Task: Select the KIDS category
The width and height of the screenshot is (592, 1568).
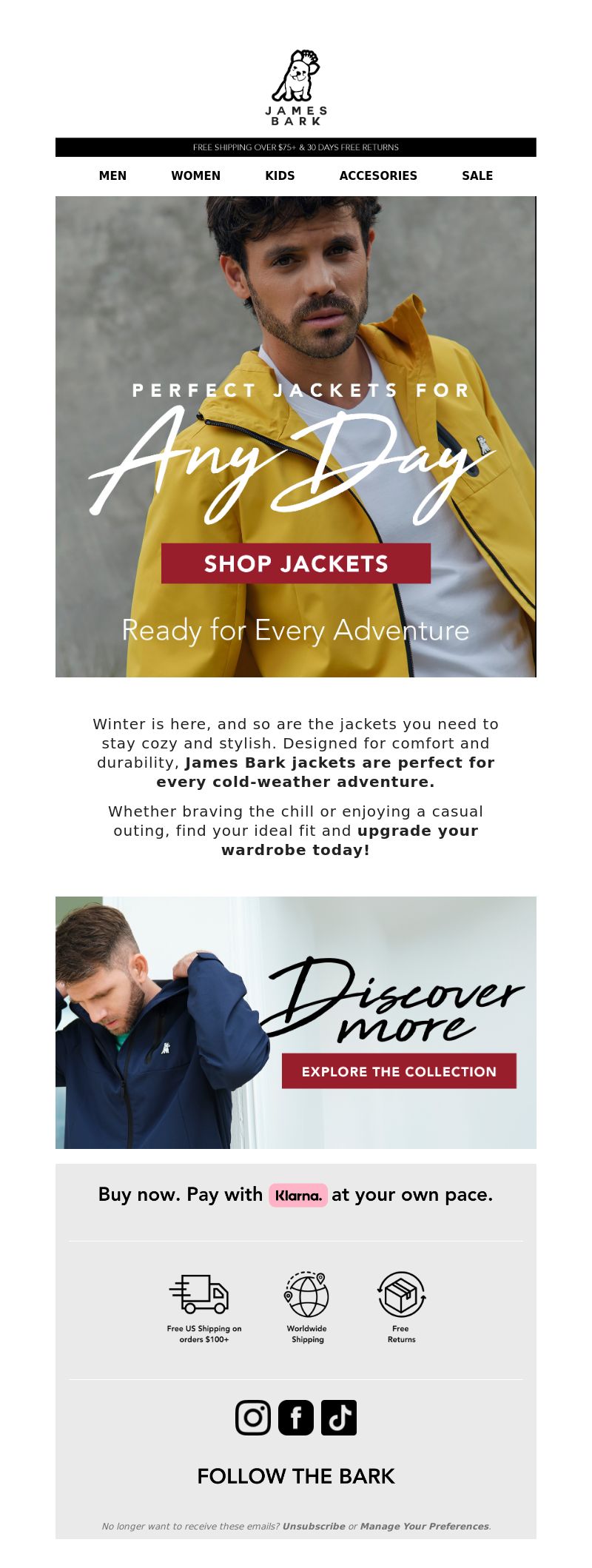Action: pos(280,175)
